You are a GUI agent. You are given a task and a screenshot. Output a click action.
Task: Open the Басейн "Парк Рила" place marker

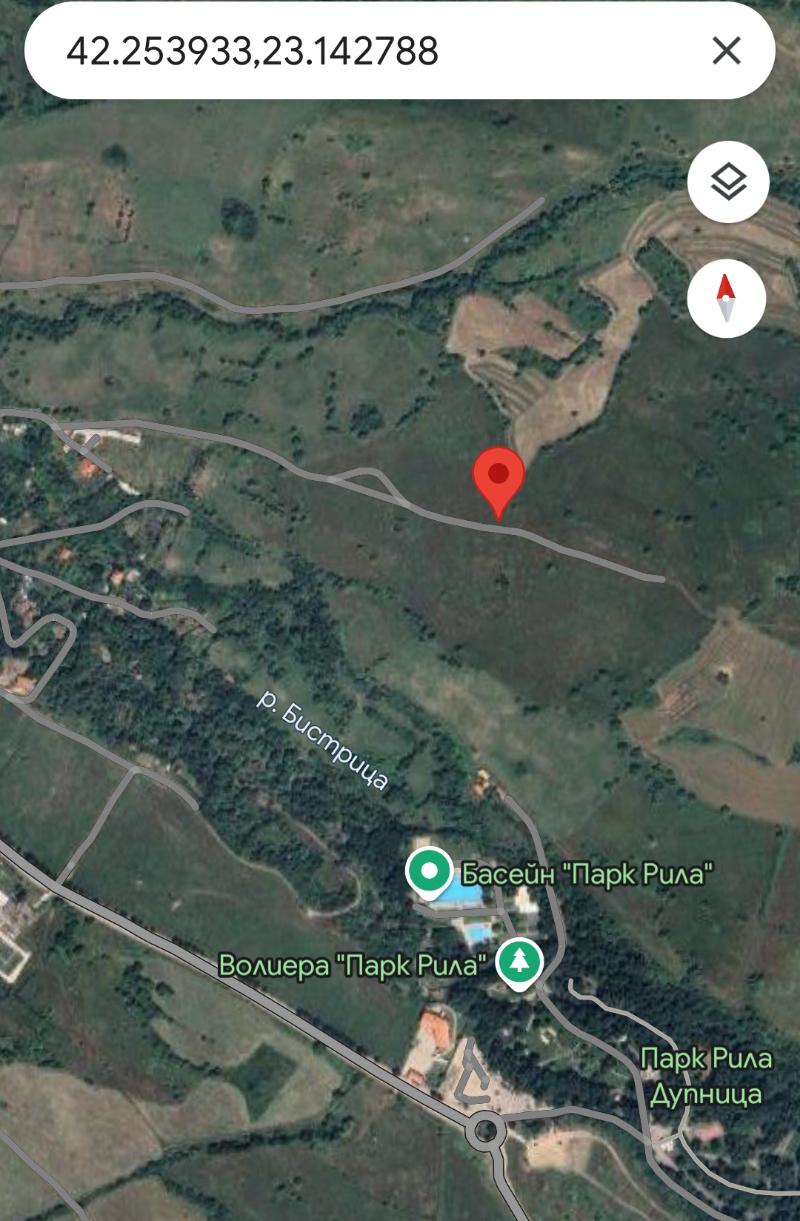pos(430,872)
